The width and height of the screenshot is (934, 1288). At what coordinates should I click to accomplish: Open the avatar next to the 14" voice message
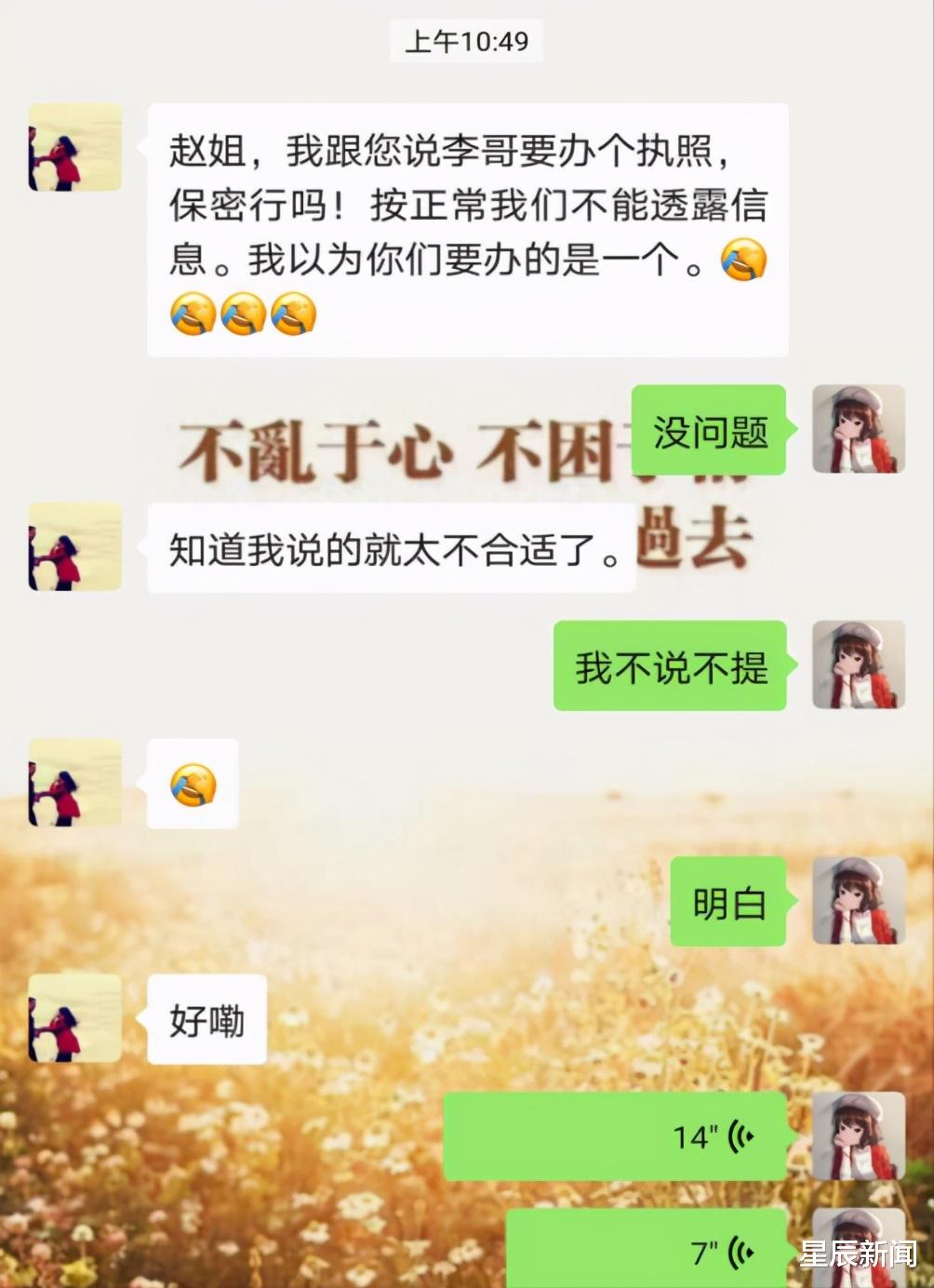pyautogui.click(x=859, y=1136)
